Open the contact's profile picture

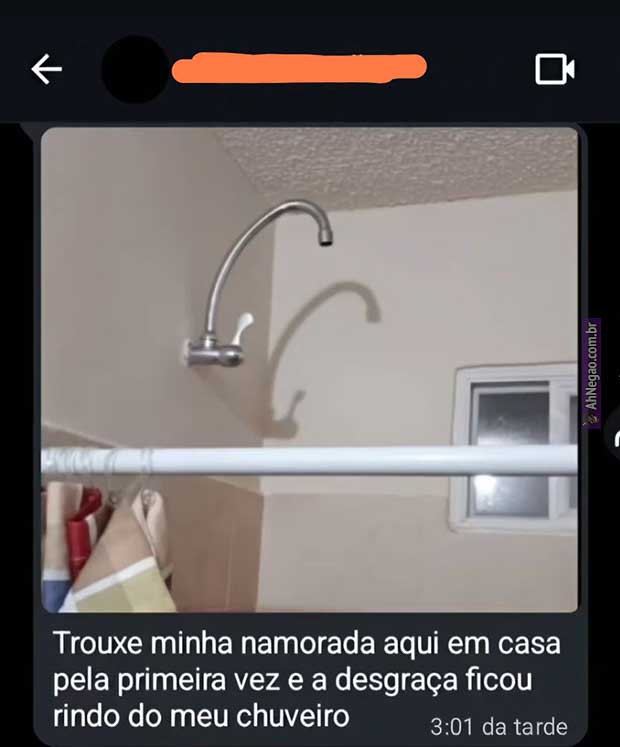[x=135, y=69]
